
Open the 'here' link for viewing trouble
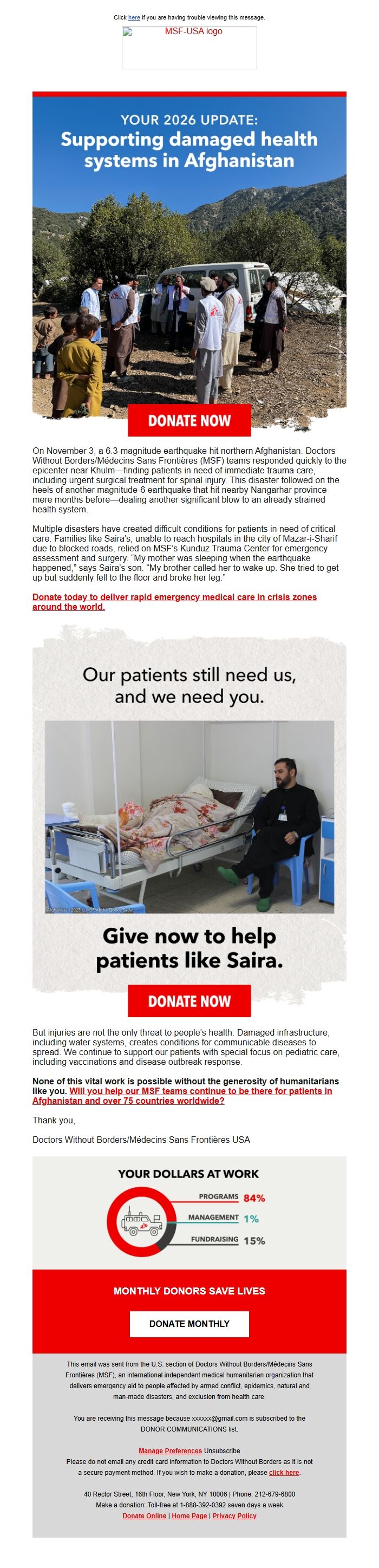coord(134,18)
